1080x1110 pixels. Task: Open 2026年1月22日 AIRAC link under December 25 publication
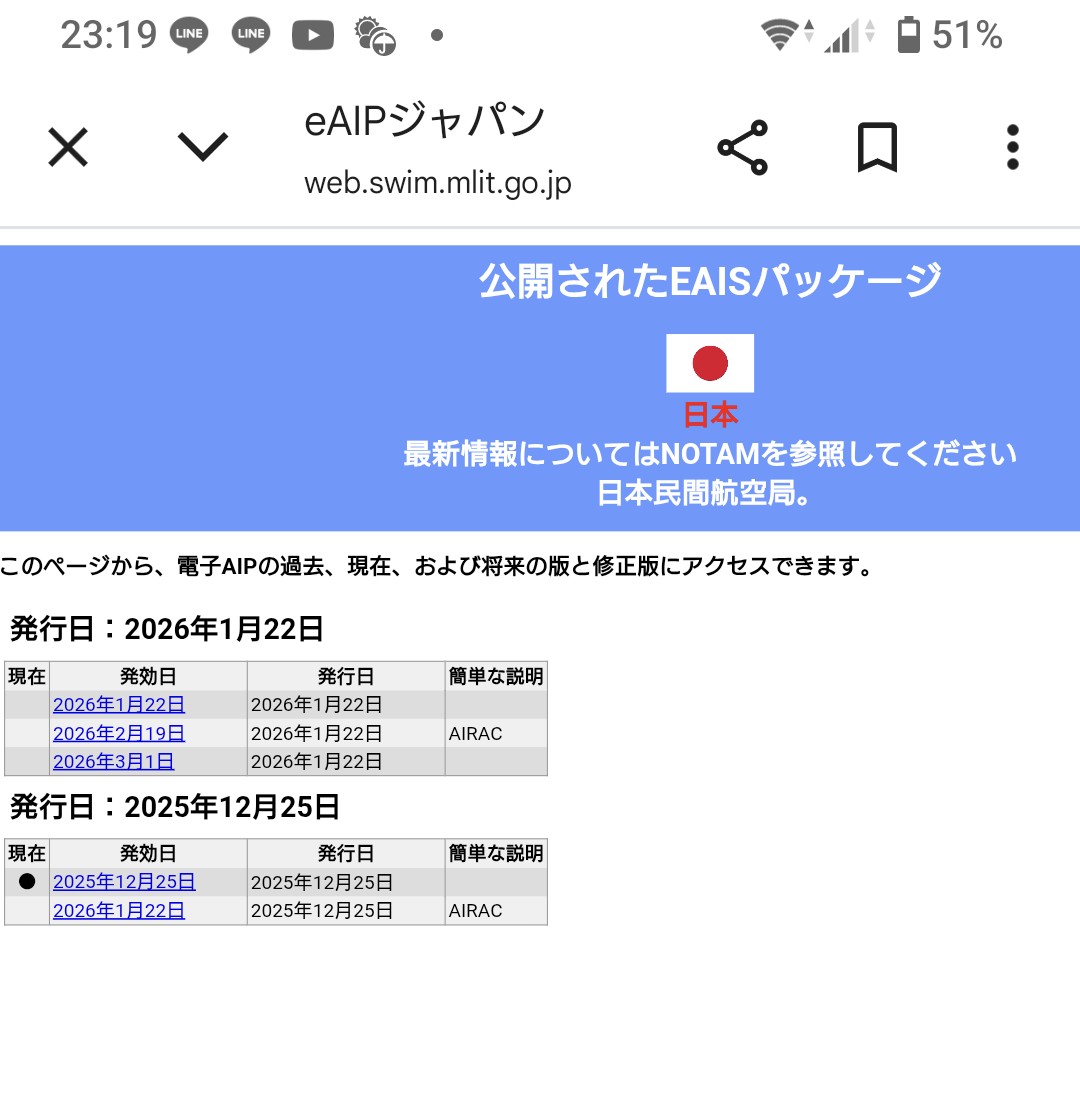[x=119, y=910]
